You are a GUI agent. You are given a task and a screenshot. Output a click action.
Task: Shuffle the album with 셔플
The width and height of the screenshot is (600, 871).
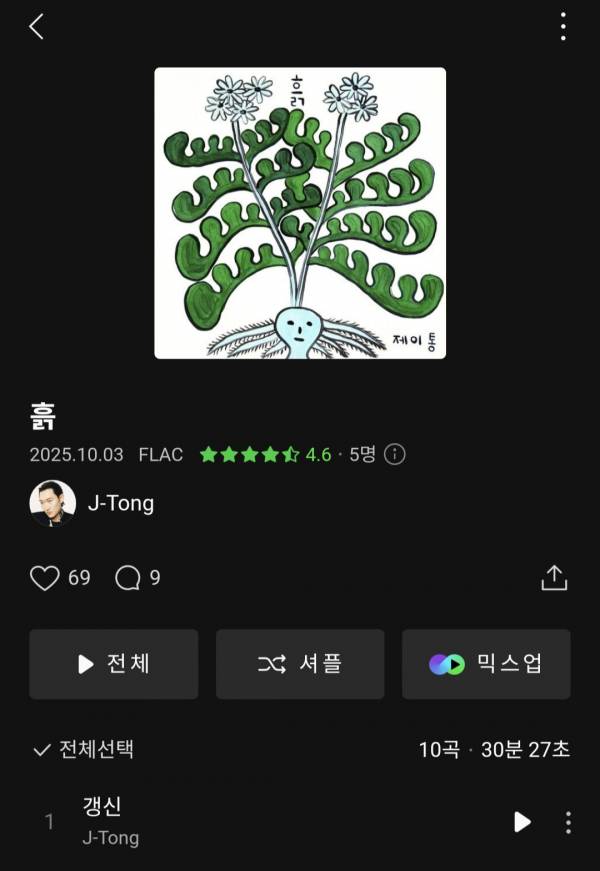pyautogui.click(x=300, y=664)
